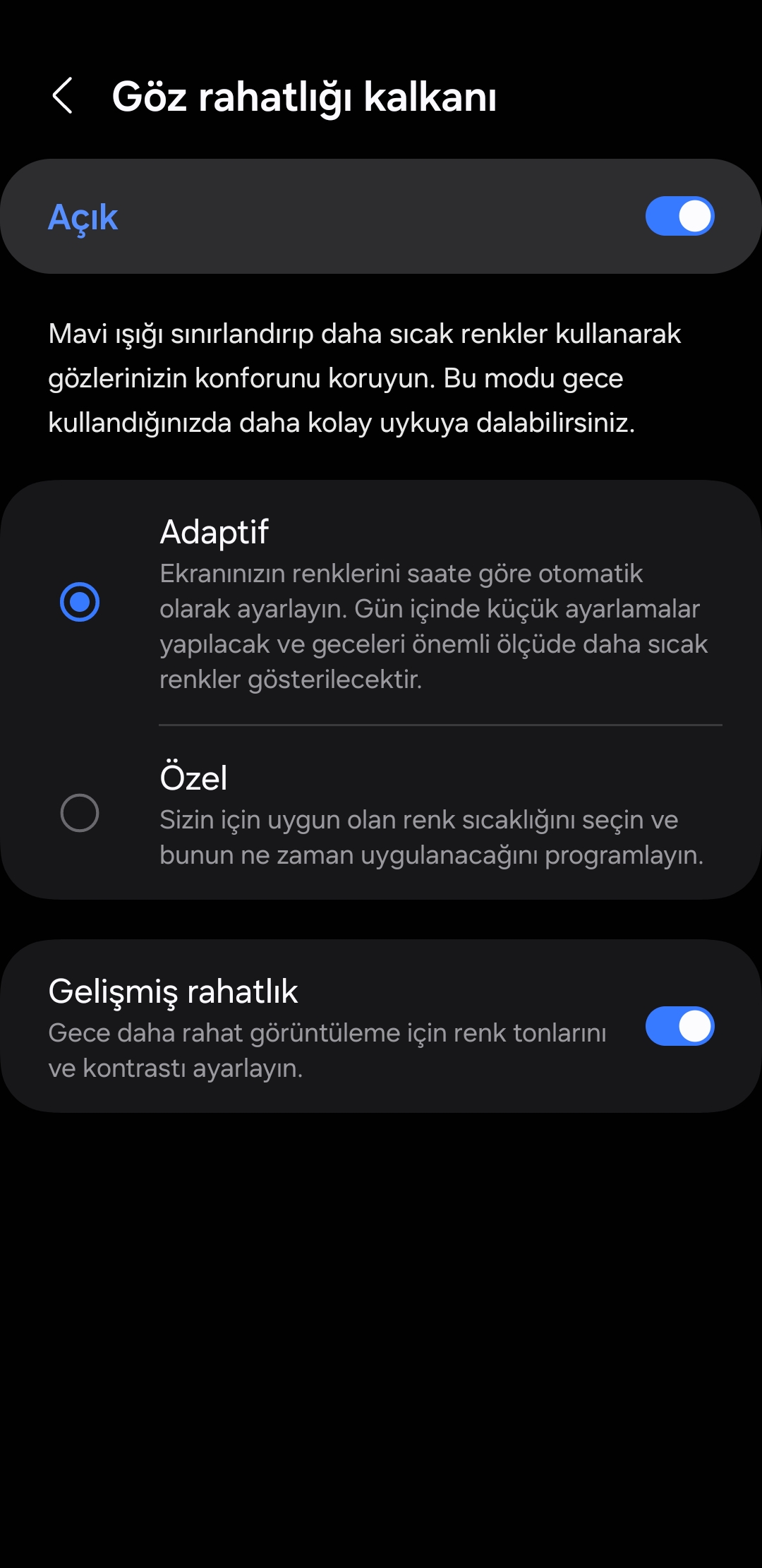Choose the Özel radio button

[x=80, y=813]
